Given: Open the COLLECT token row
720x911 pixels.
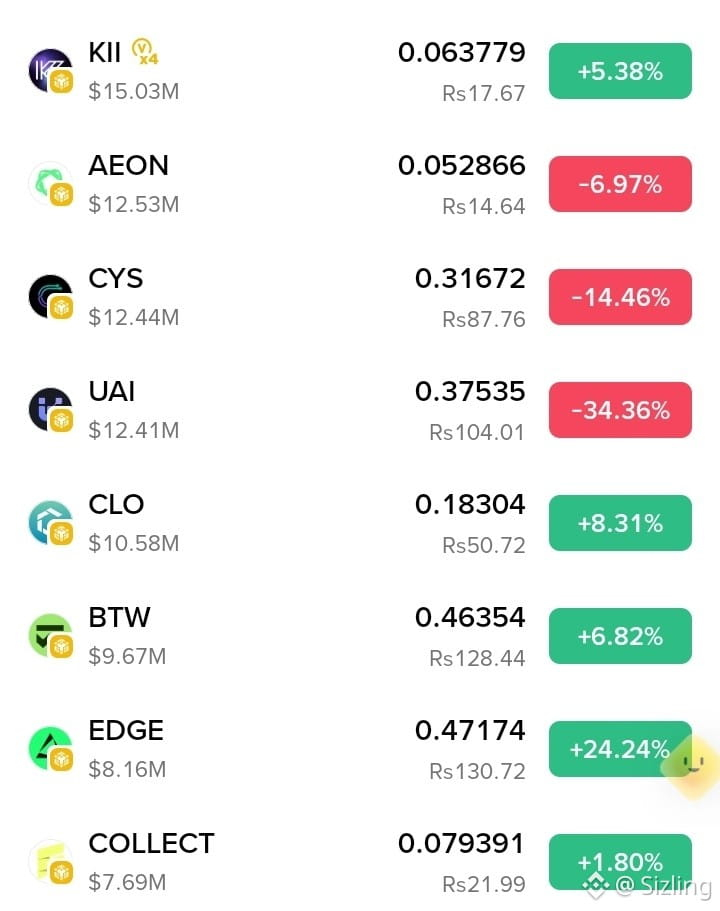Looking at the screenshot, I should (360, 862).
